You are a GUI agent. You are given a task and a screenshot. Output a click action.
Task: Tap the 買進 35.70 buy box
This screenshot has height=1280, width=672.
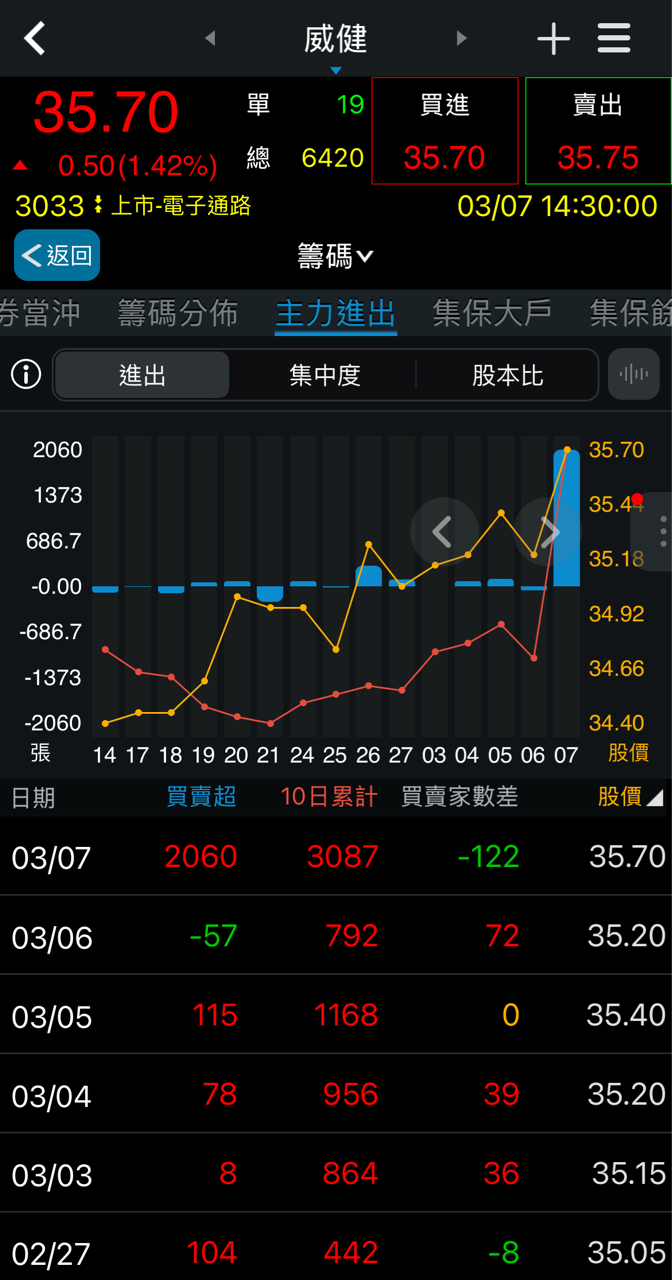445,131
